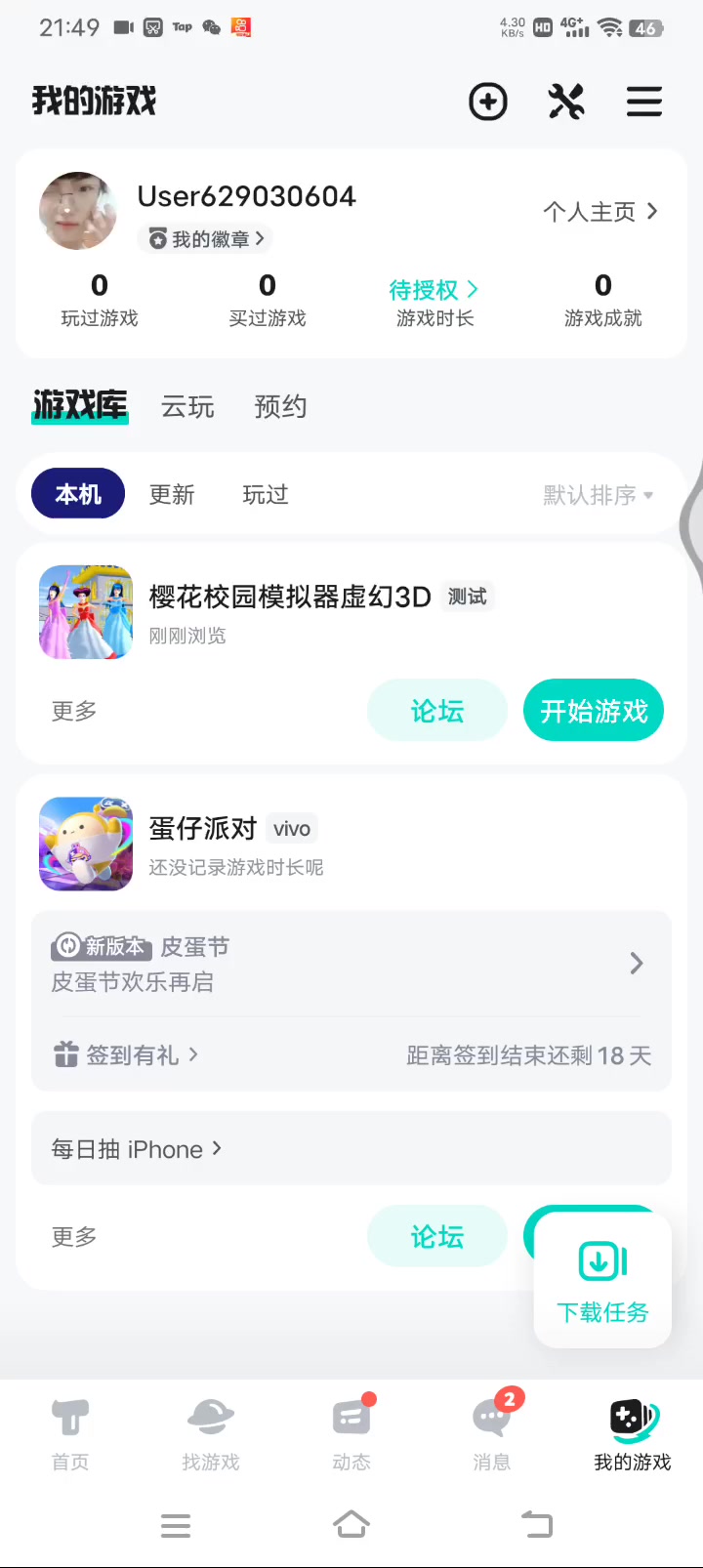Open the 默认排序 sort dropdown
The image size is (703, 1568).
[598, 495]
